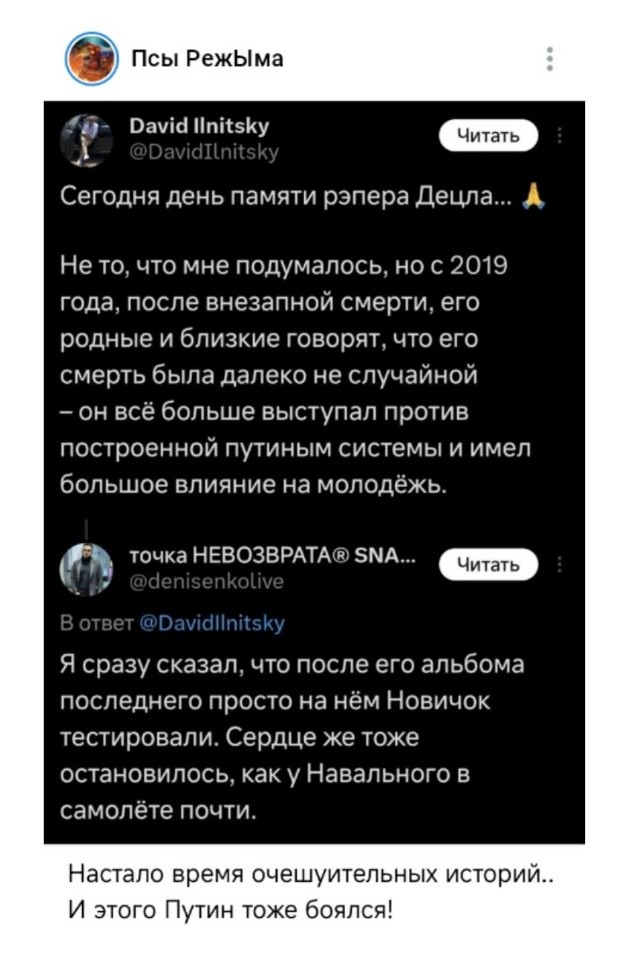Open the Псы РежЫма channel name
The width and height of the screenshot is (640, 960).
click(207, 59)
